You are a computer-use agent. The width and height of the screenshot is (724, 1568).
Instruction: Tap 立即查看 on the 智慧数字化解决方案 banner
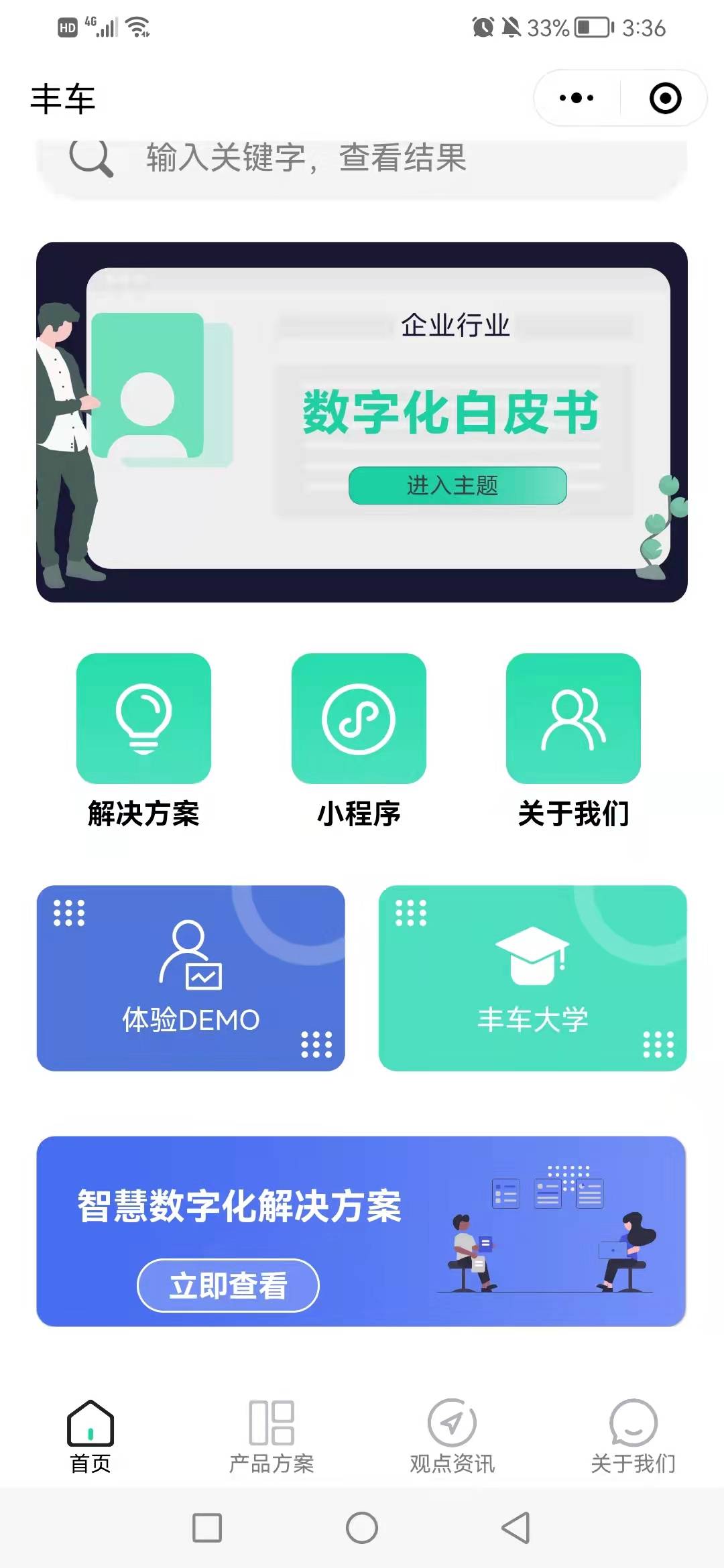[228, 1285]
